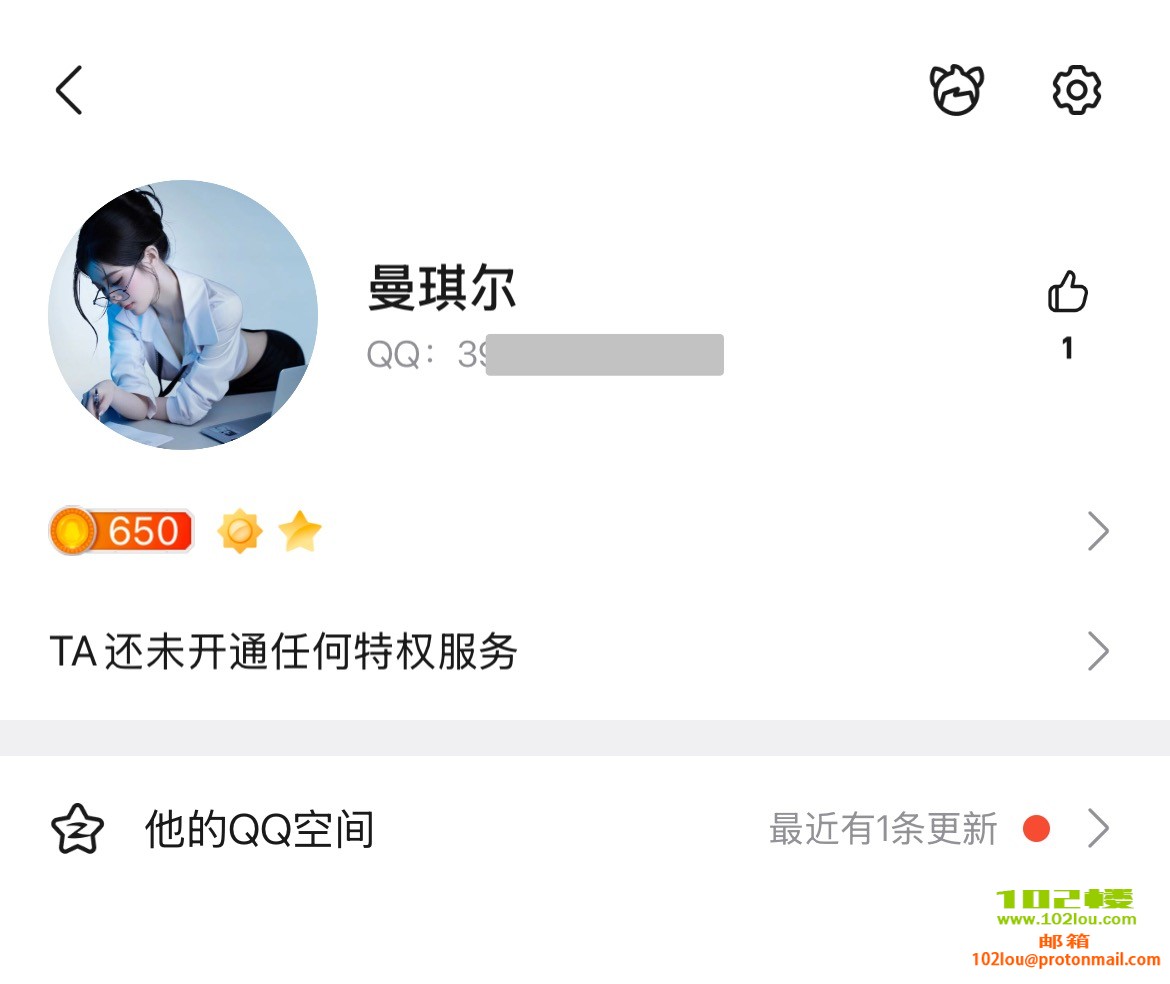Open 他的QQ空间
The width and height of the screenshot is (1170, 984).
tap(580, 829)
